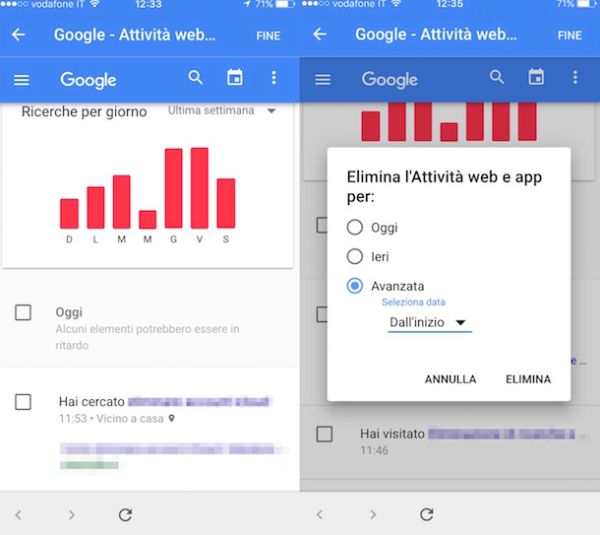600x535 pixels.
Task: Confirm deletion with the ELIMINA button
Action: pyautogui.click(x=528, y=379)
